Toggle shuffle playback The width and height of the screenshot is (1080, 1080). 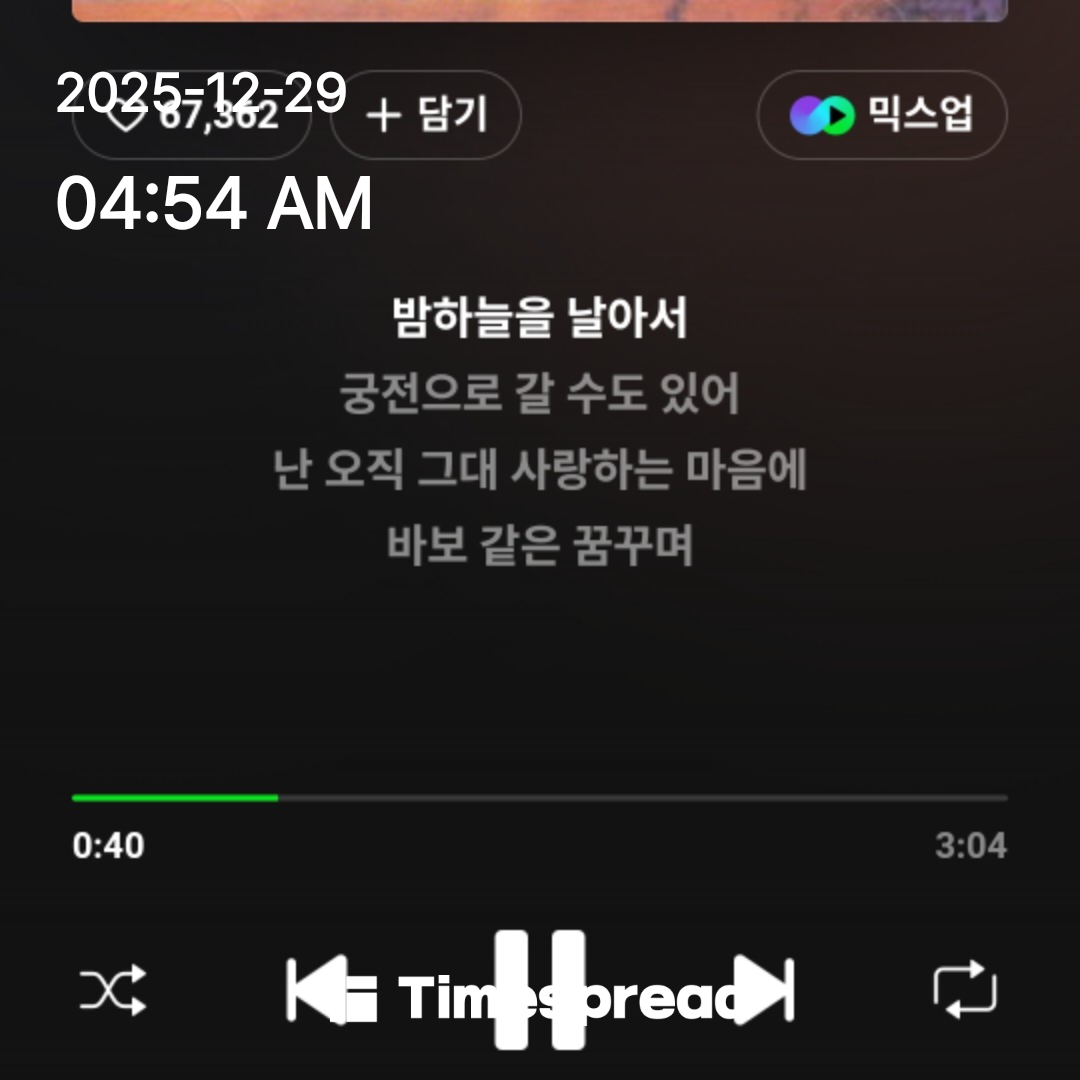coord(113,990)
